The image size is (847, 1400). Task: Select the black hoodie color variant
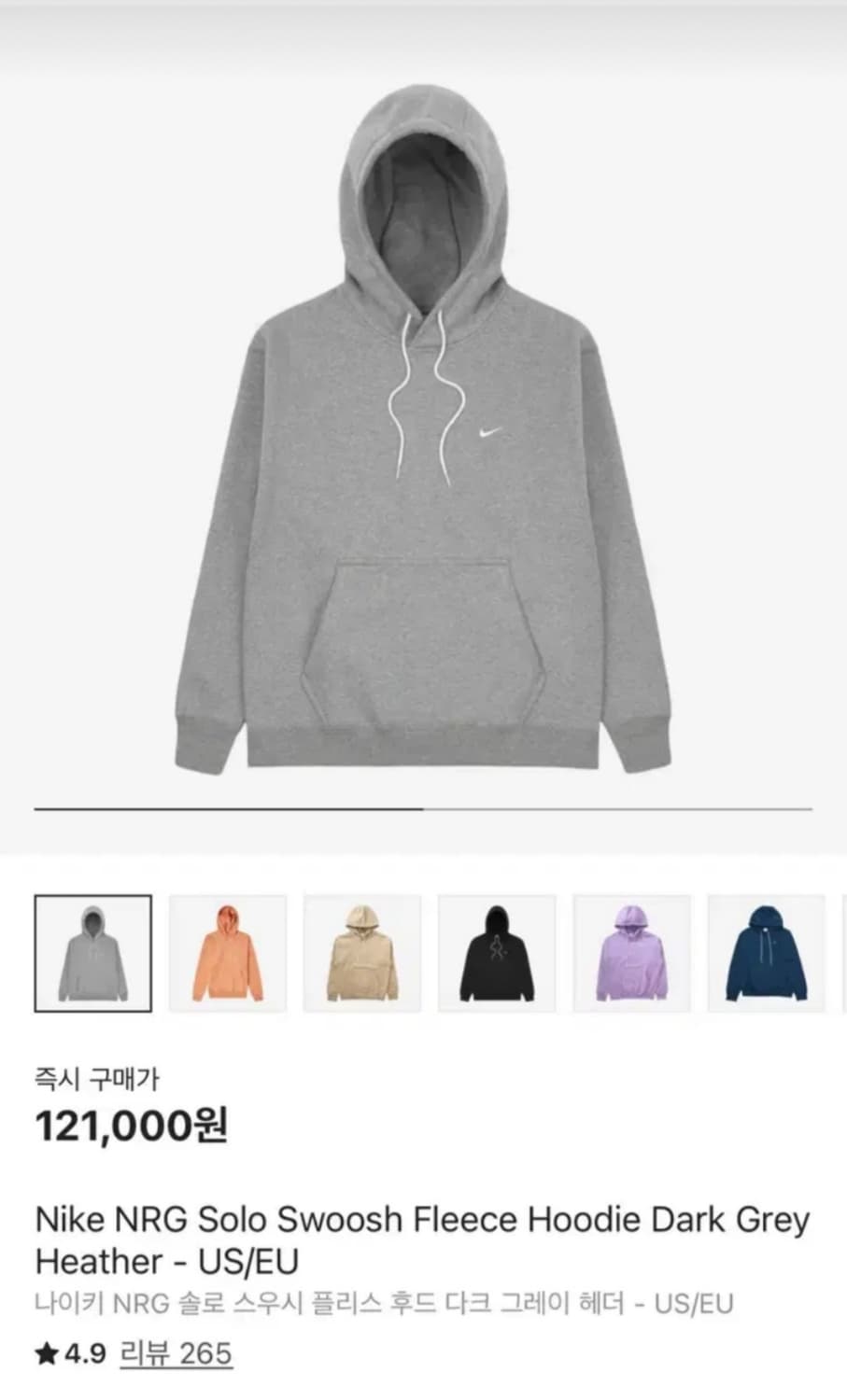(x=497, y=951)
